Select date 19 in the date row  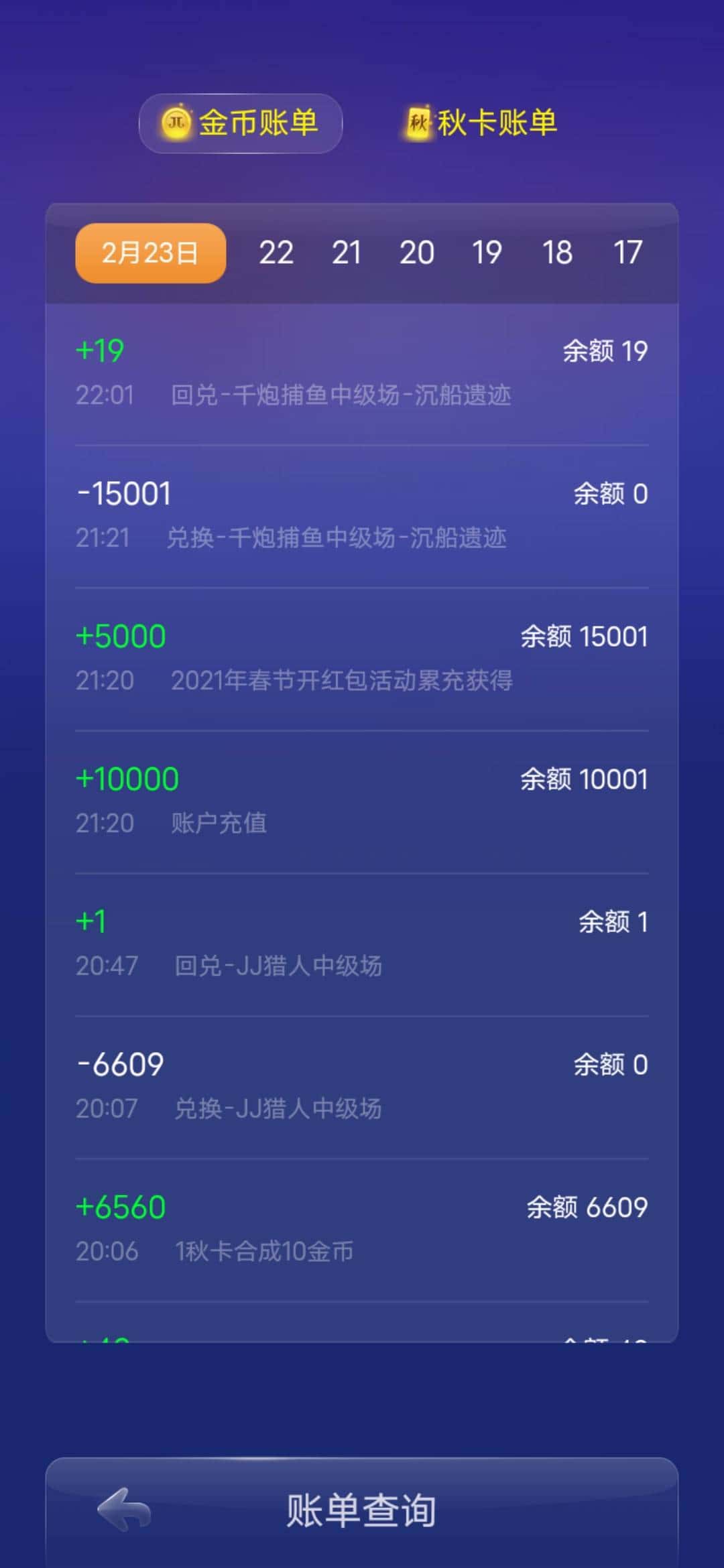[x=489, y=252]
